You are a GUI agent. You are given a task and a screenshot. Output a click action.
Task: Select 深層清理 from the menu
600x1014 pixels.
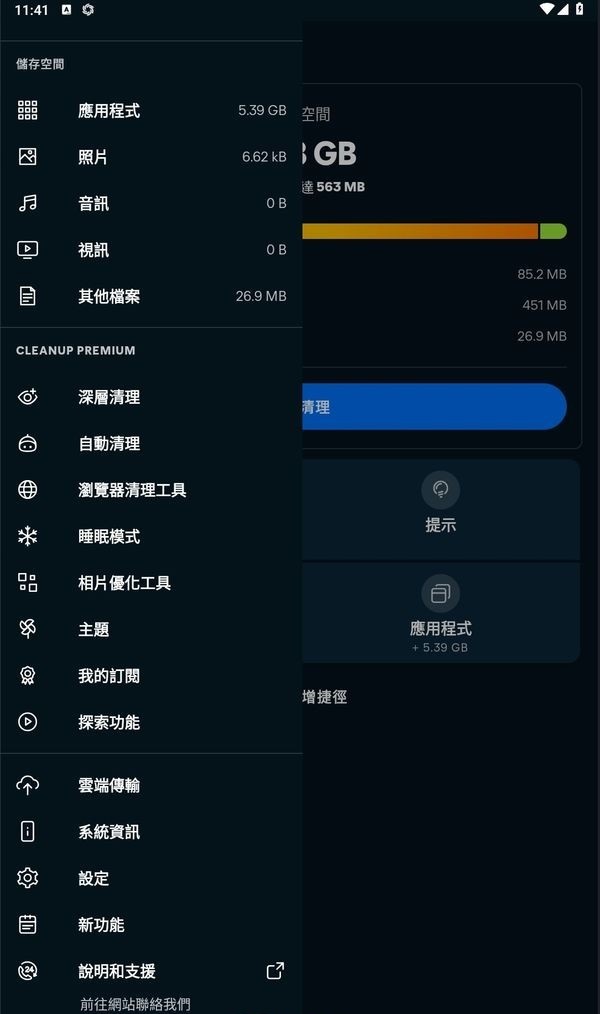150,397
